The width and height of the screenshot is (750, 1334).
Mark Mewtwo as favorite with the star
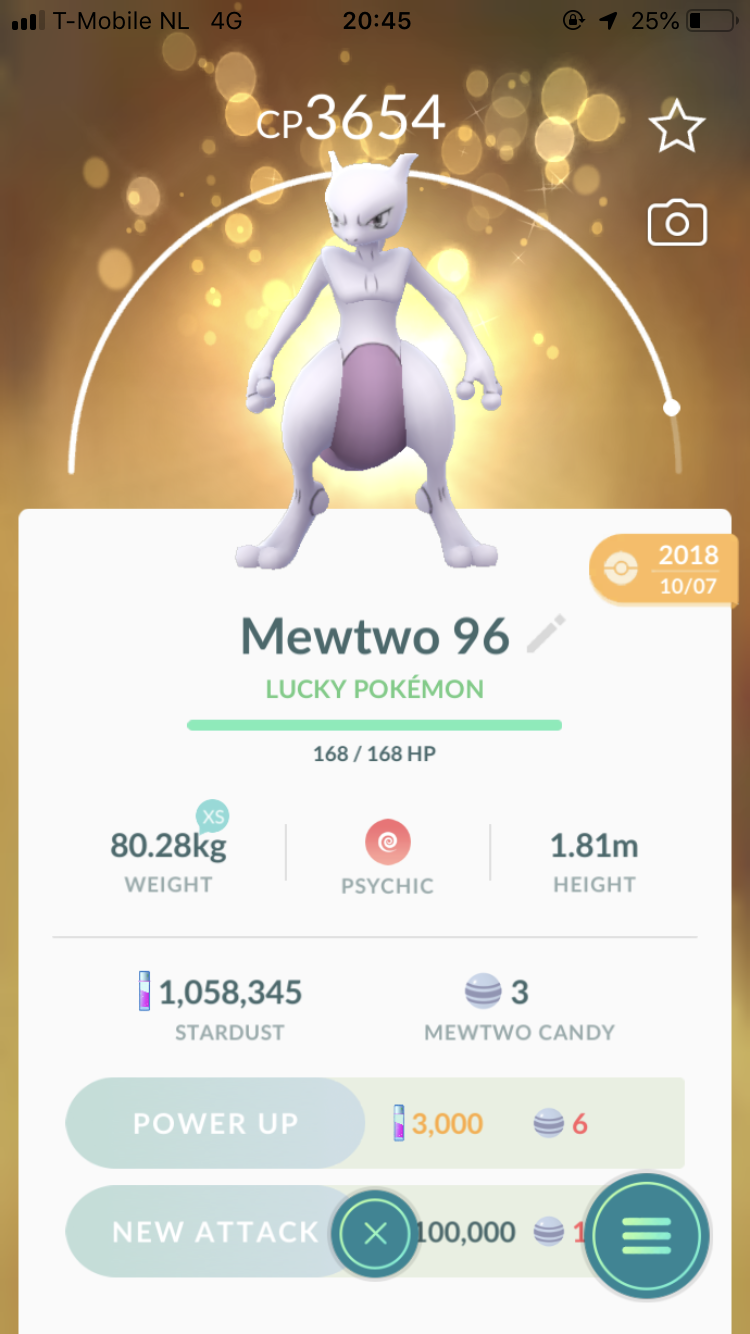pos(677,127)
